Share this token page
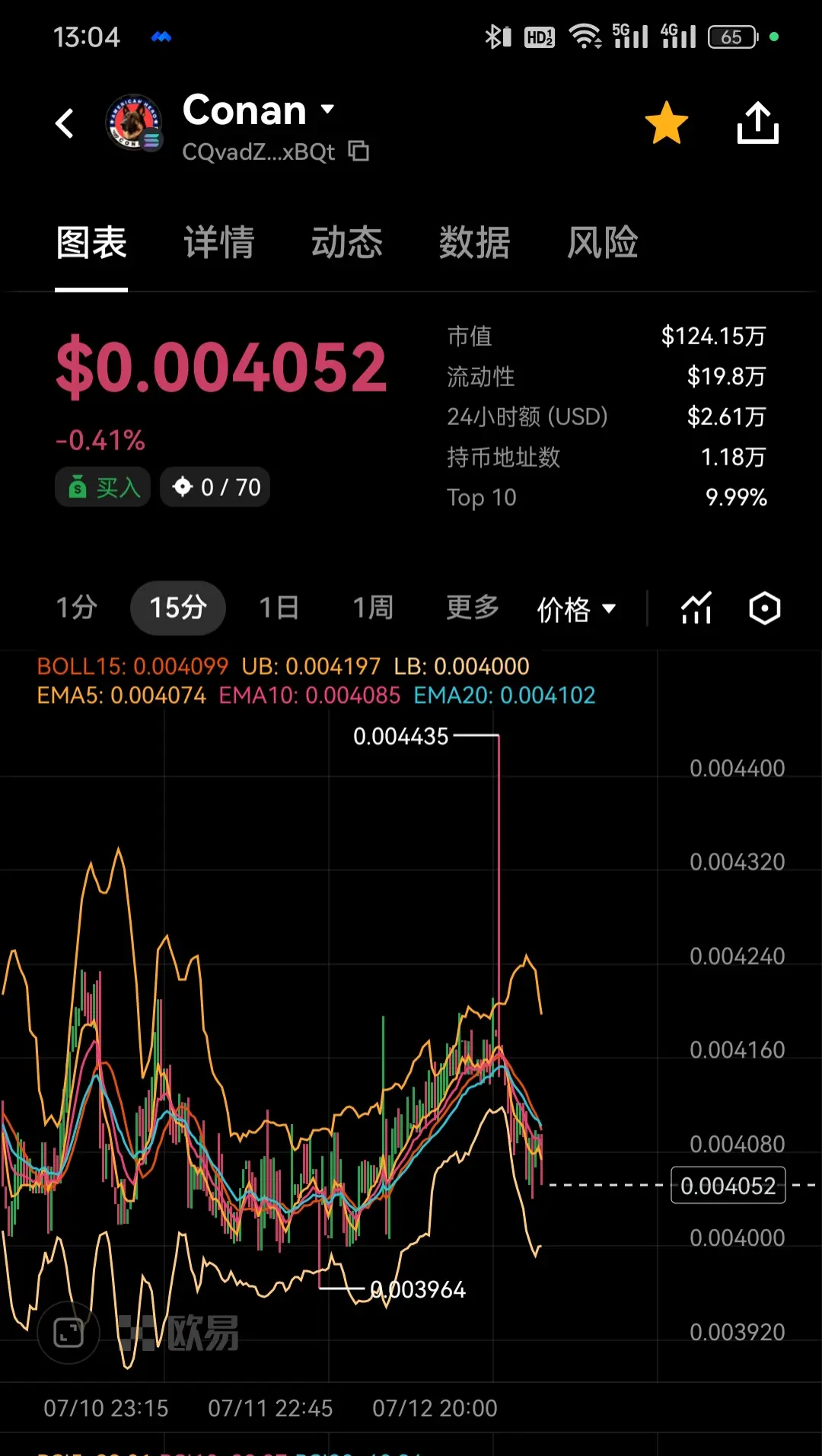The image size is (822, 1456). pyautogui.click(x=758, y=123)
